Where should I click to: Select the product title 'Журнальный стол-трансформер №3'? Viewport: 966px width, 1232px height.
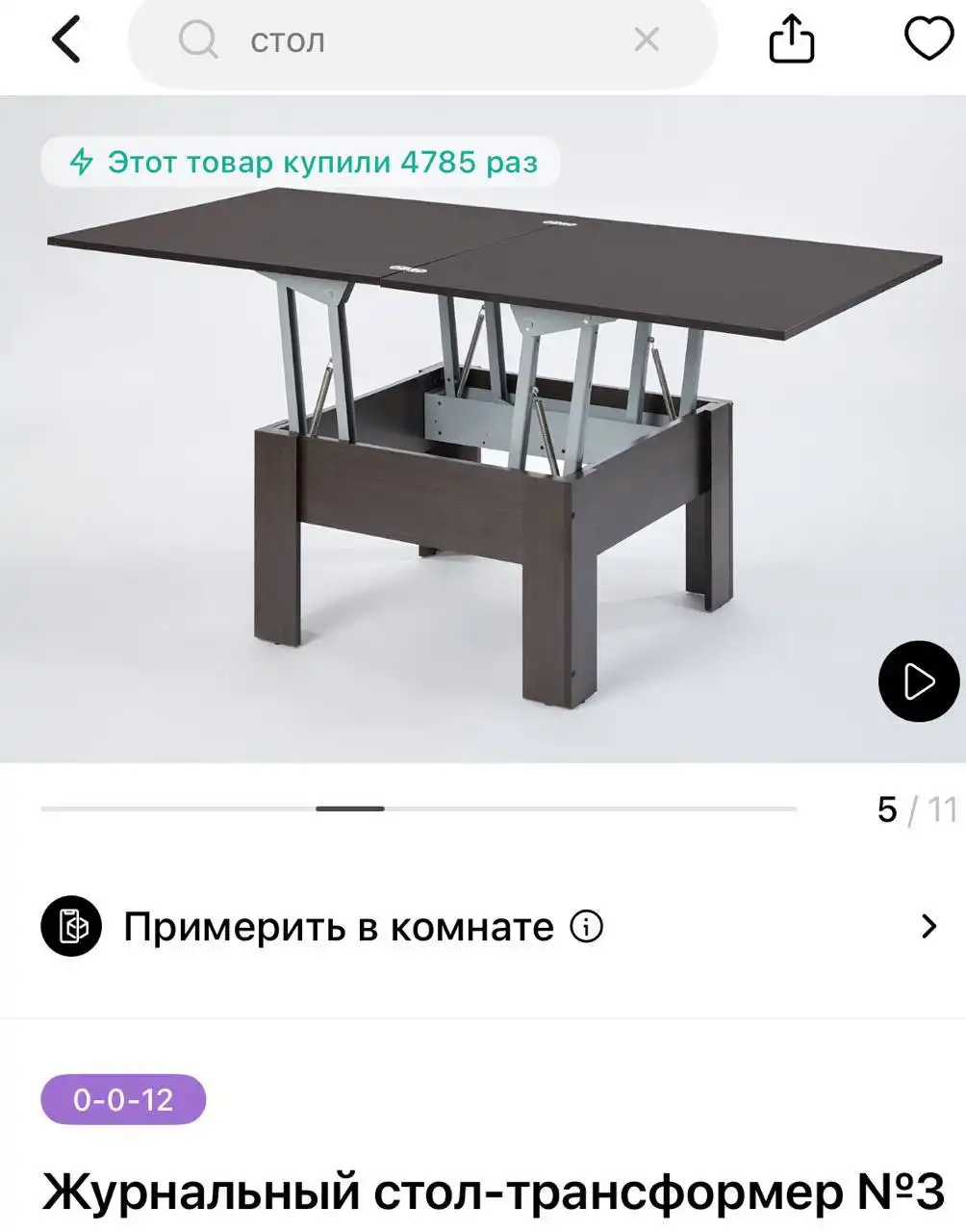click(481, 1192)
